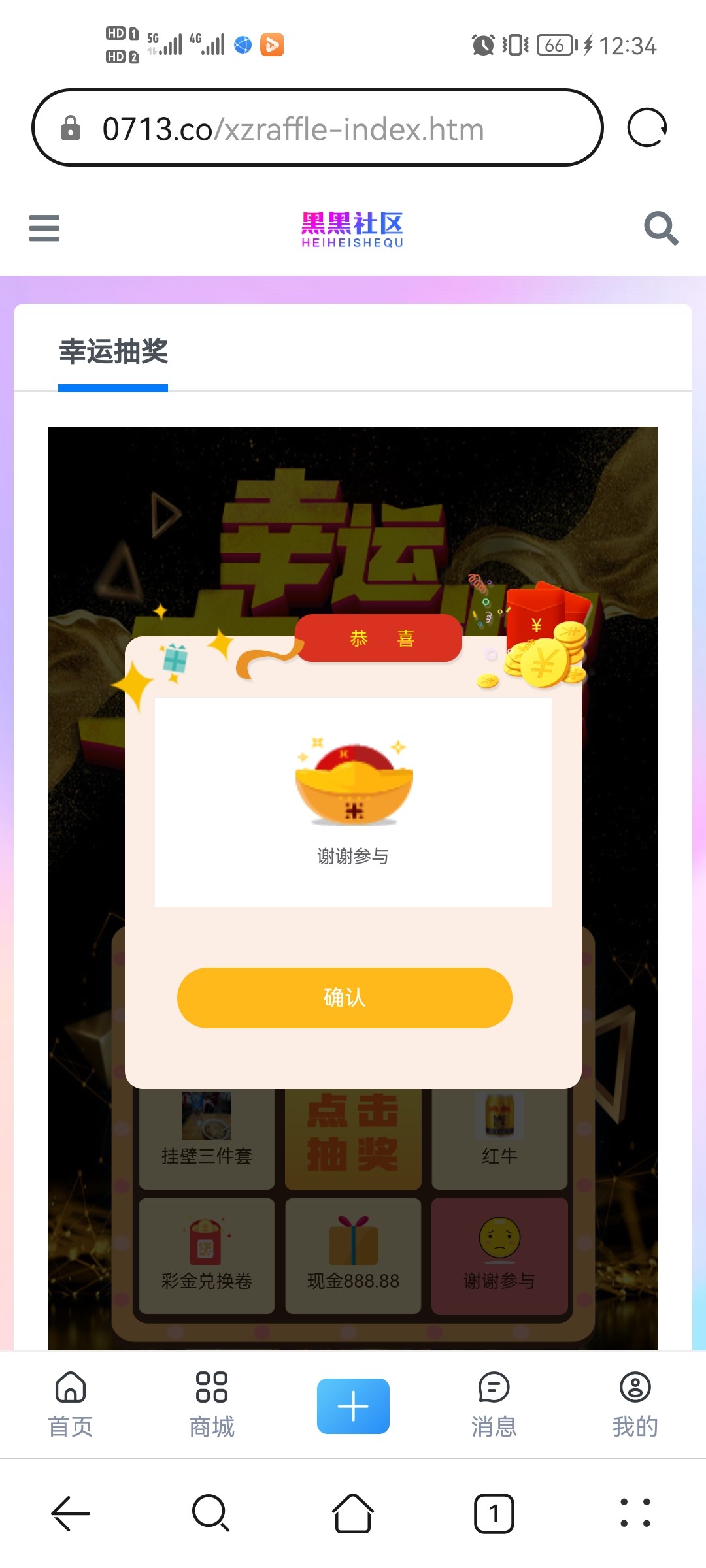The width and height of the screenshot is (706, 1568).
Task: Tap the 首页 home icon in bottom navigation
Action: pos(70,1406)
